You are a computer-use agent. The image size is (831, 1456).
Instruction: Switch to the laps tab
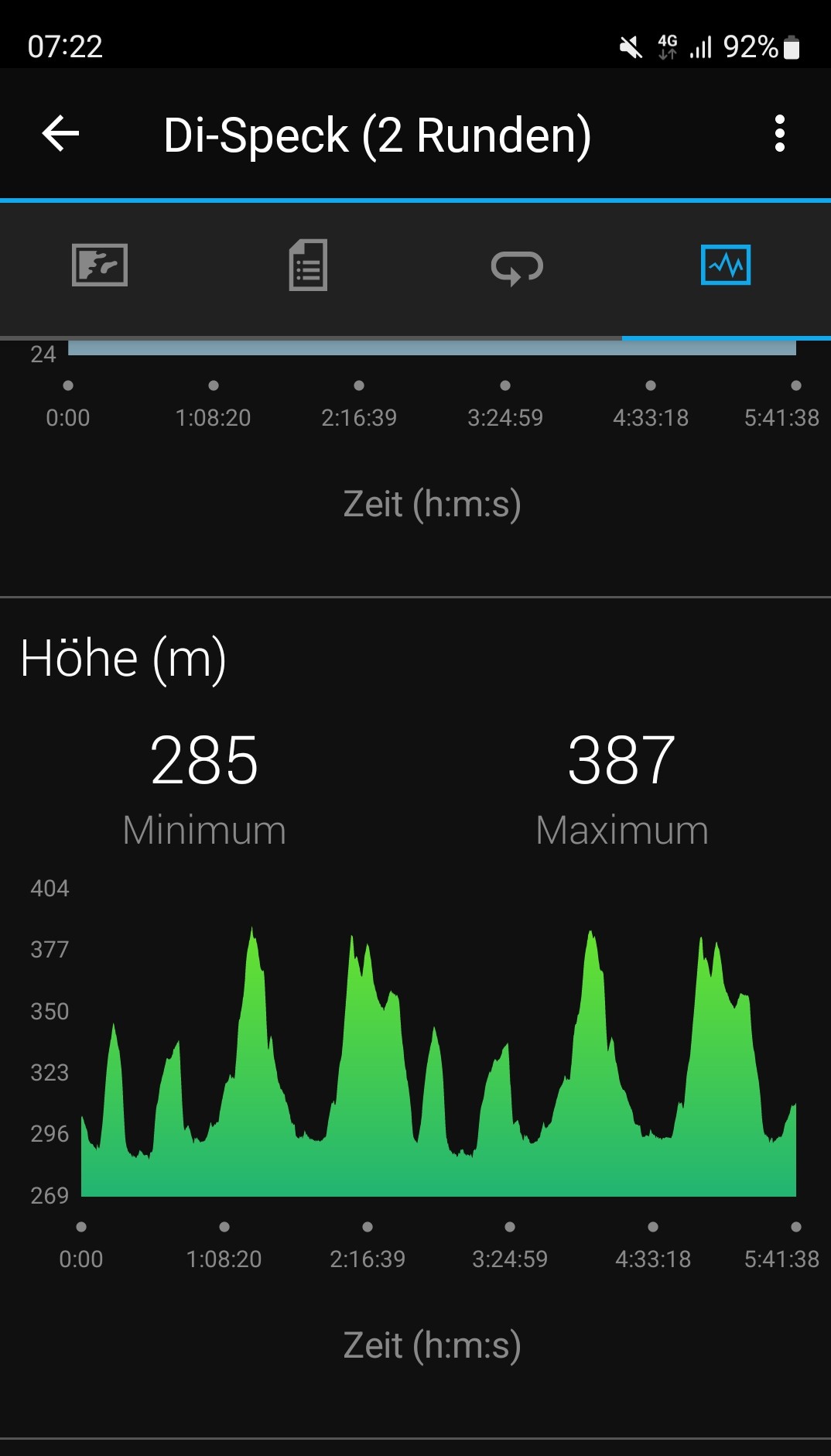click(517, 267)
